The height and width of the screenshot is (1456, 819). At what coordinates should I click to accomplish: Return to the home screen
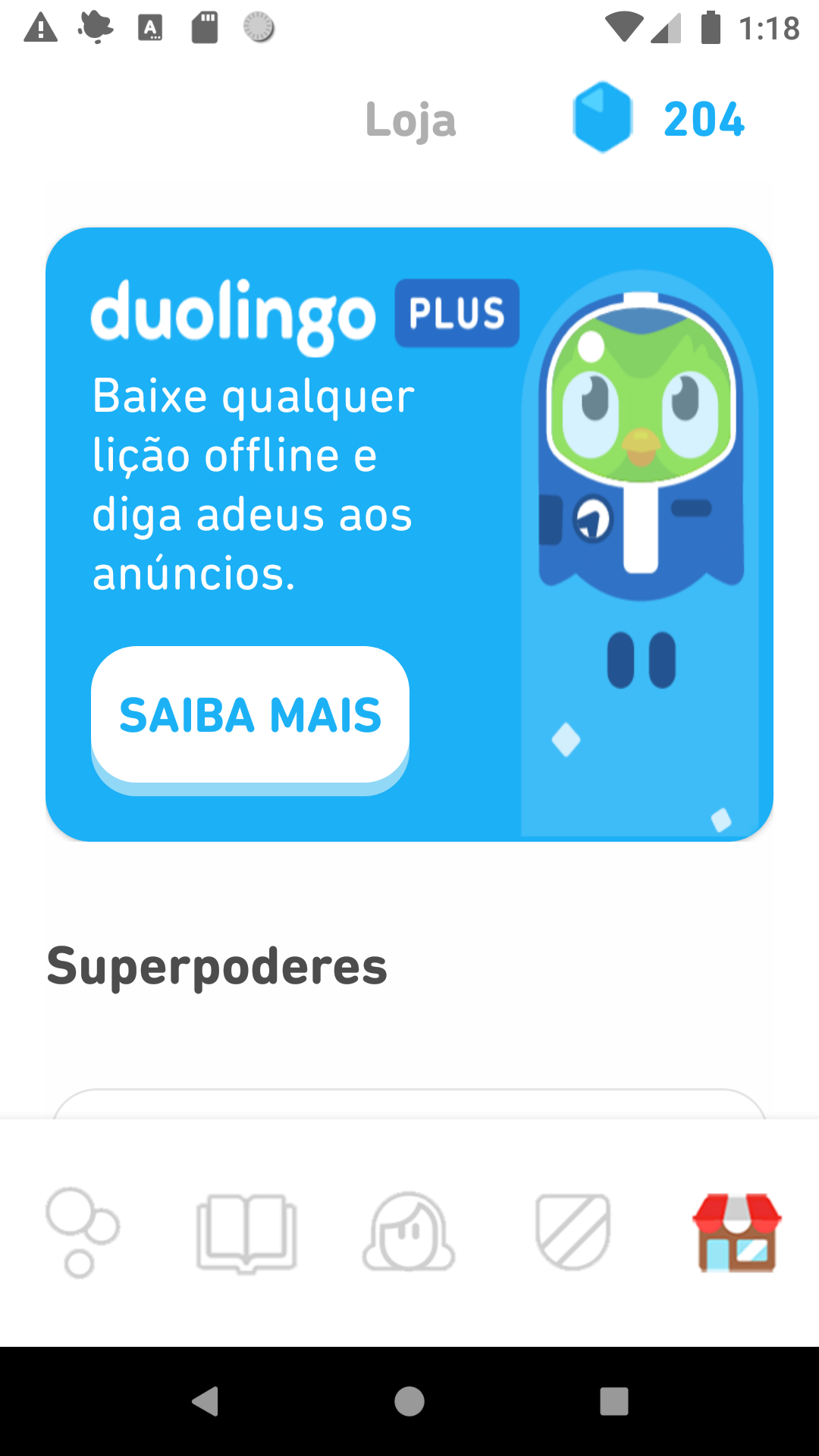[x=409, y=1401]
